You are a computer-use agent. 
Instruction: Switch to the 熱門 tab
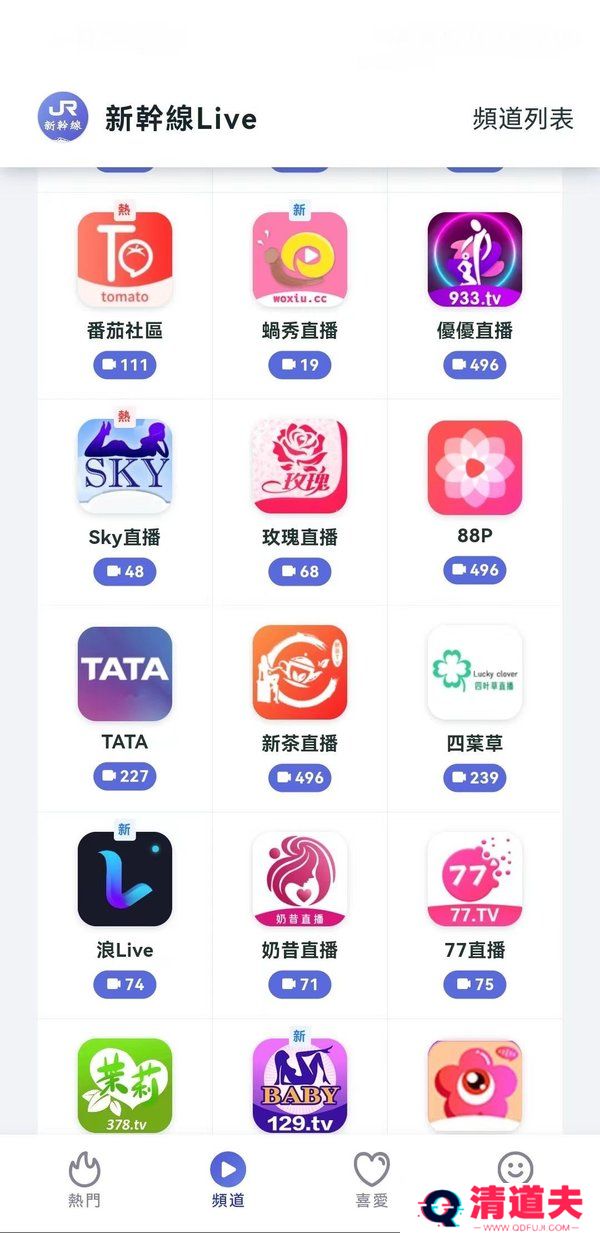click(84, 1180)
